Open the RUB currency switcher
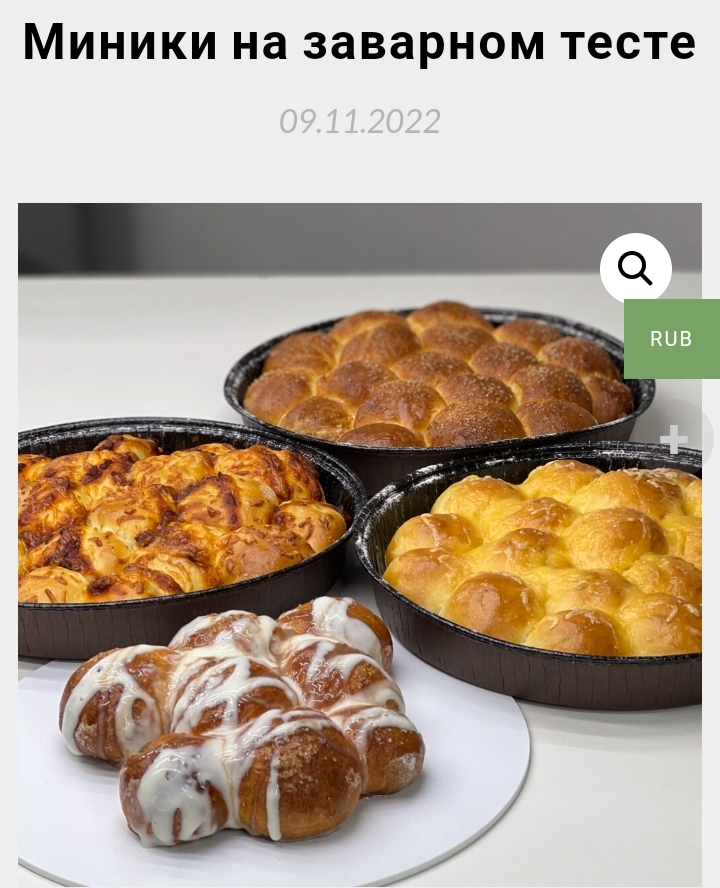 coord(671,339)
